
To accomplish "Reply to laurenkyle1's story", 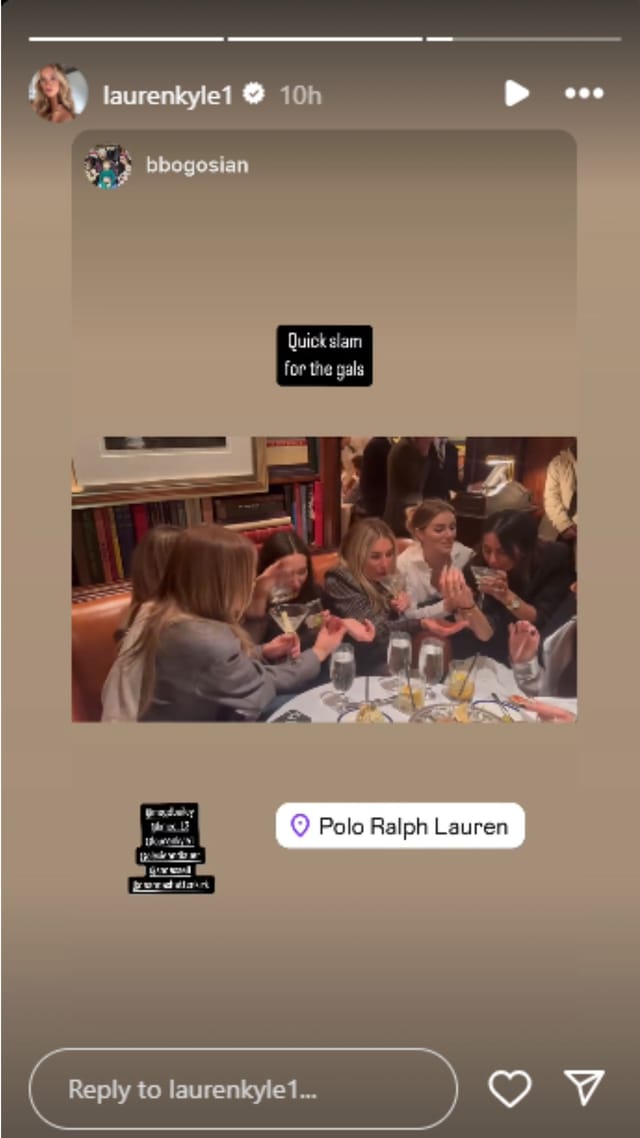I will (x=243, y=1089).
